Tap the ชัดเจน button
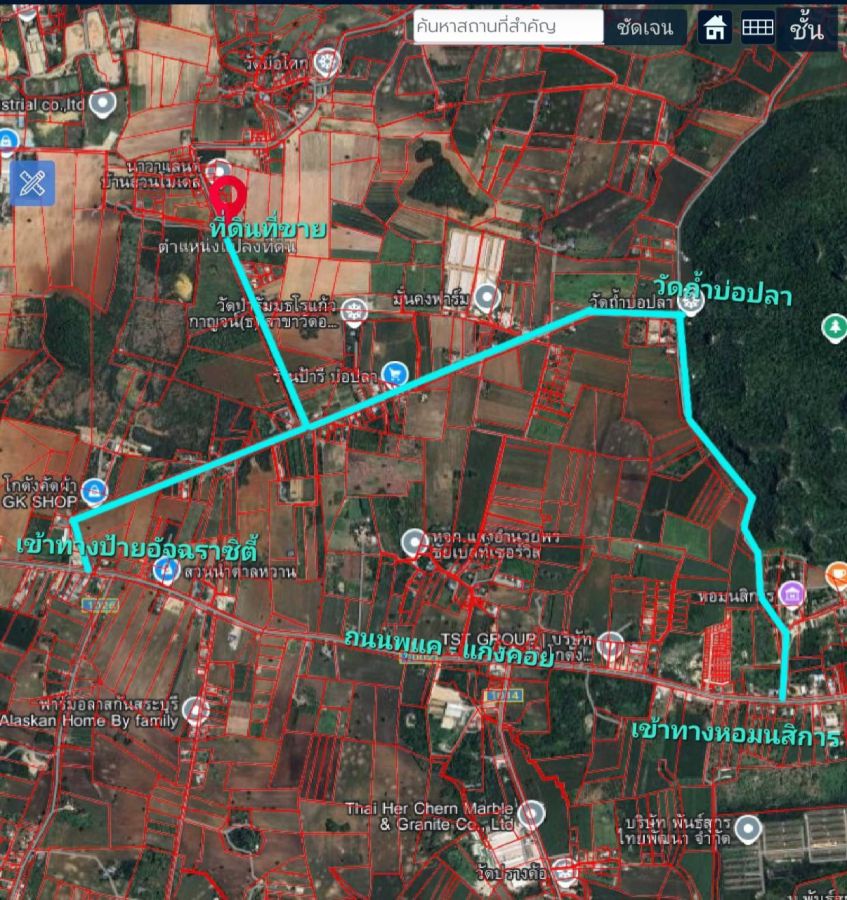This screenshot has width=847, height=900. [645, 27]
